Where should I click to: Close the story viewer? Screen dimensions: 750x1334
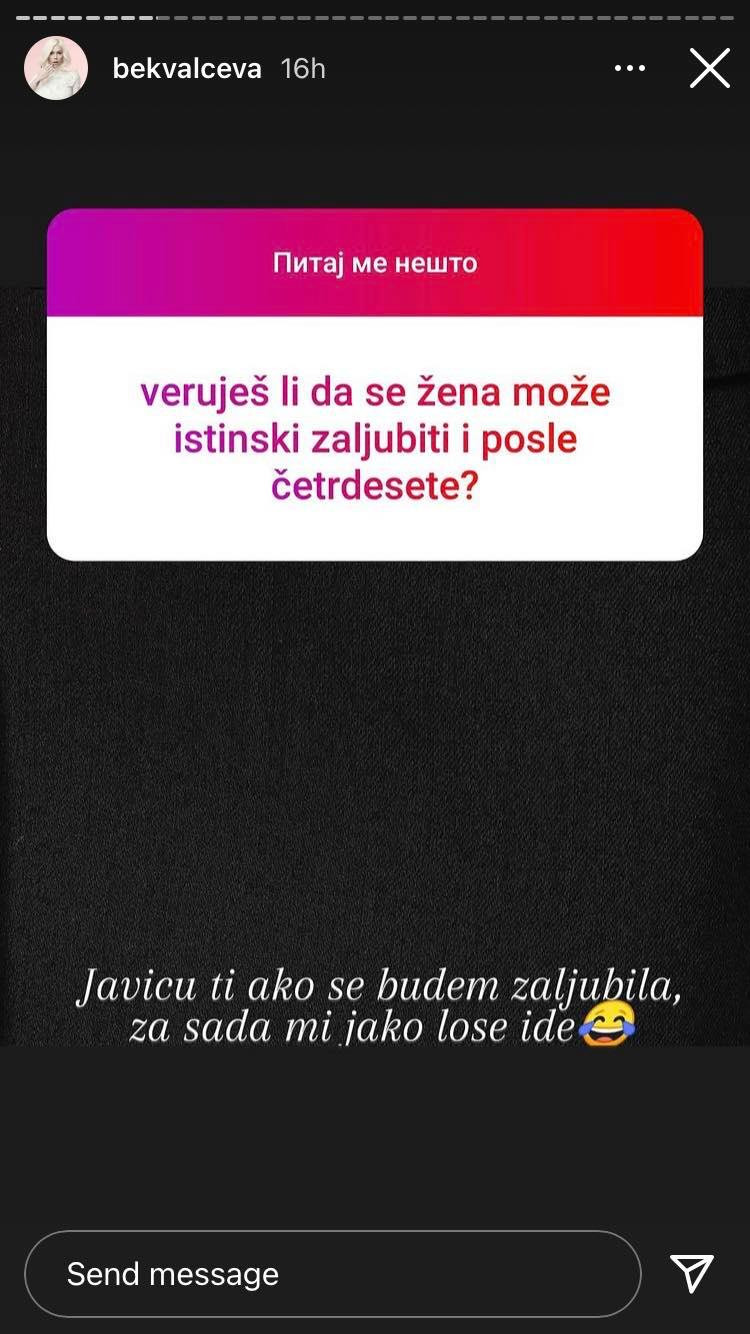click(709, 69)
